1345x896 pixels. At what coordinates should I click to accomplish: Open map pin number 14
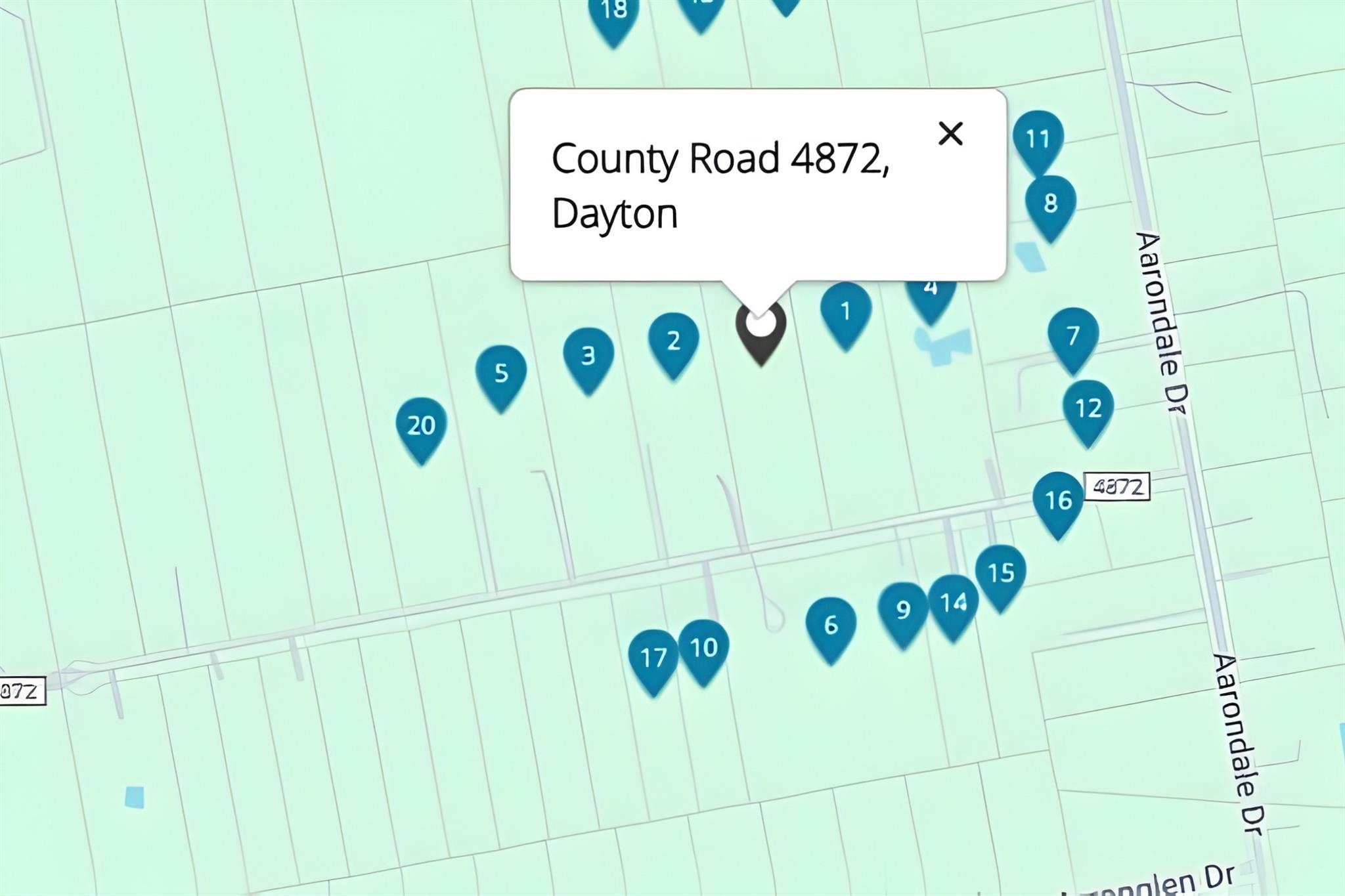(x=953, y=603)
